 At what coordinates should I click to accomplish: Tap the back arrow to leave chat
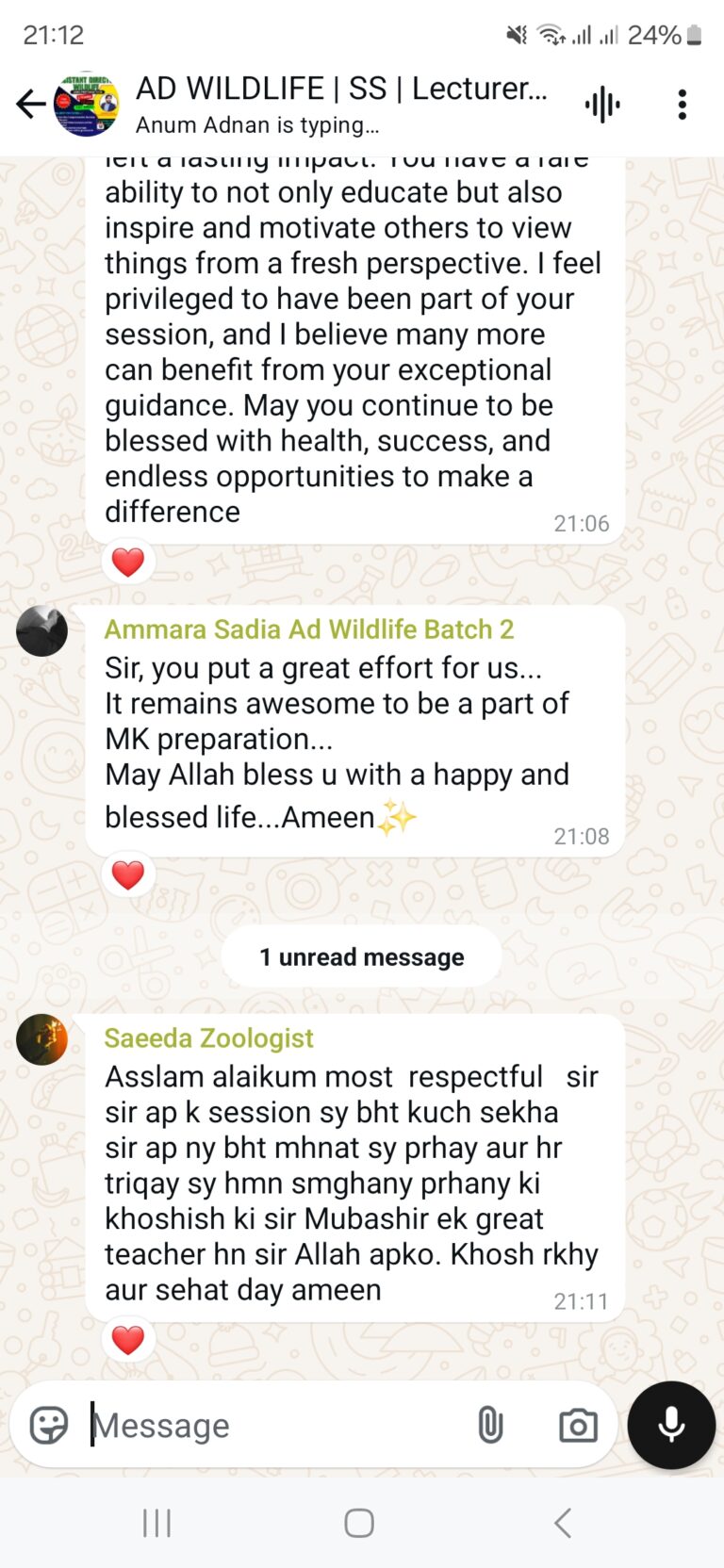click(29, 104)
